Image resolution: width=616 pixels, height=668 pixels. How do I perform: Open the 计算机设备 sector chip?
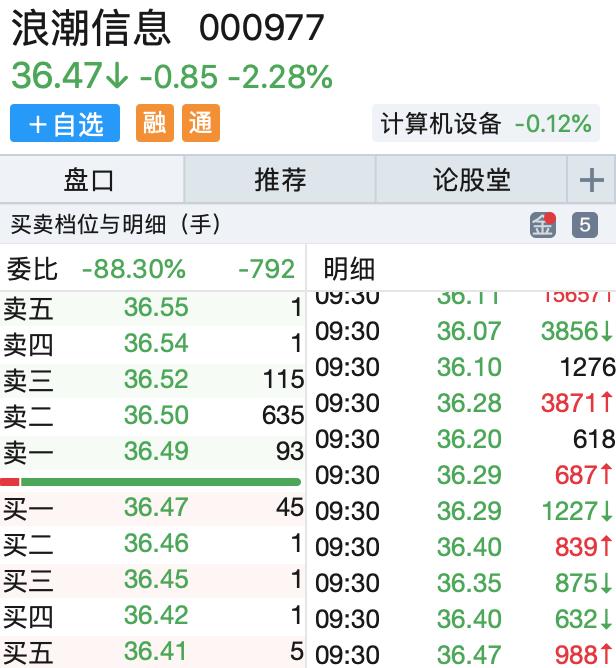485,124
